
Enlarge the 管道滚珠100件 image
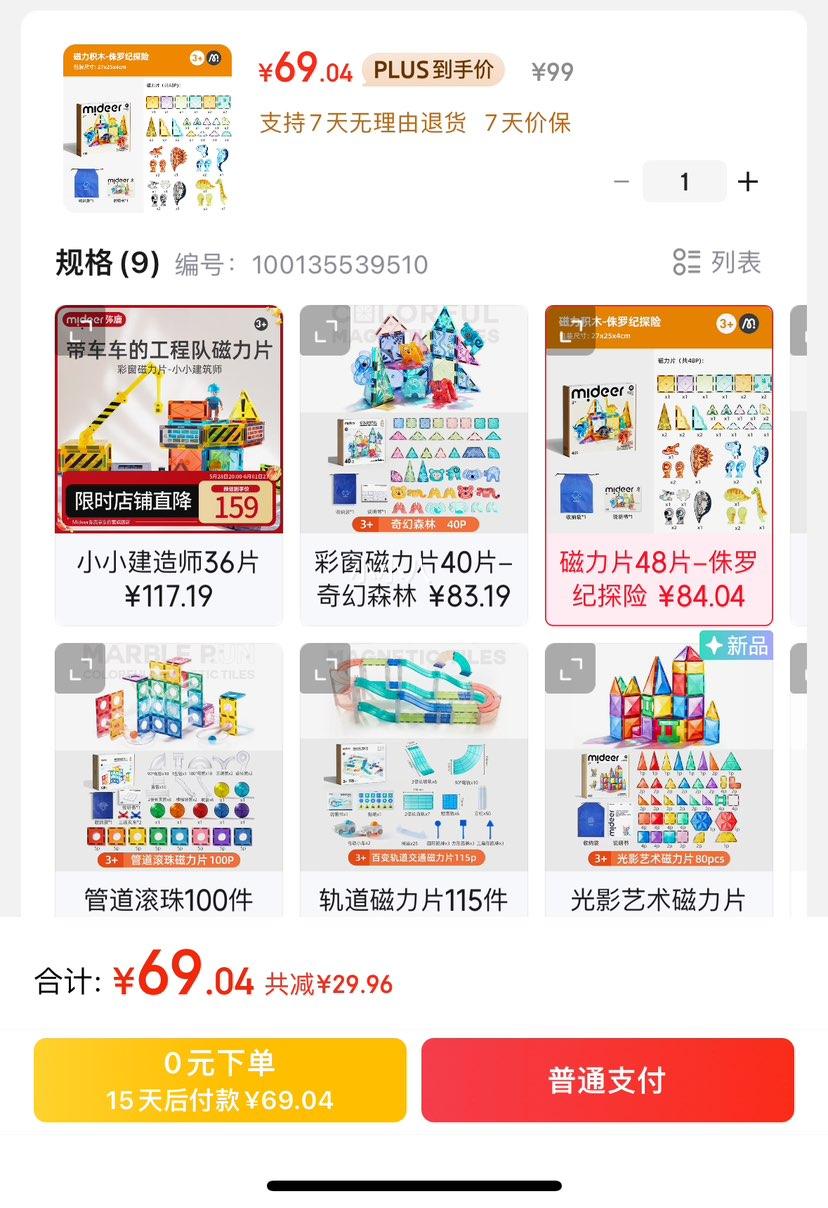(x=80, y=669)
